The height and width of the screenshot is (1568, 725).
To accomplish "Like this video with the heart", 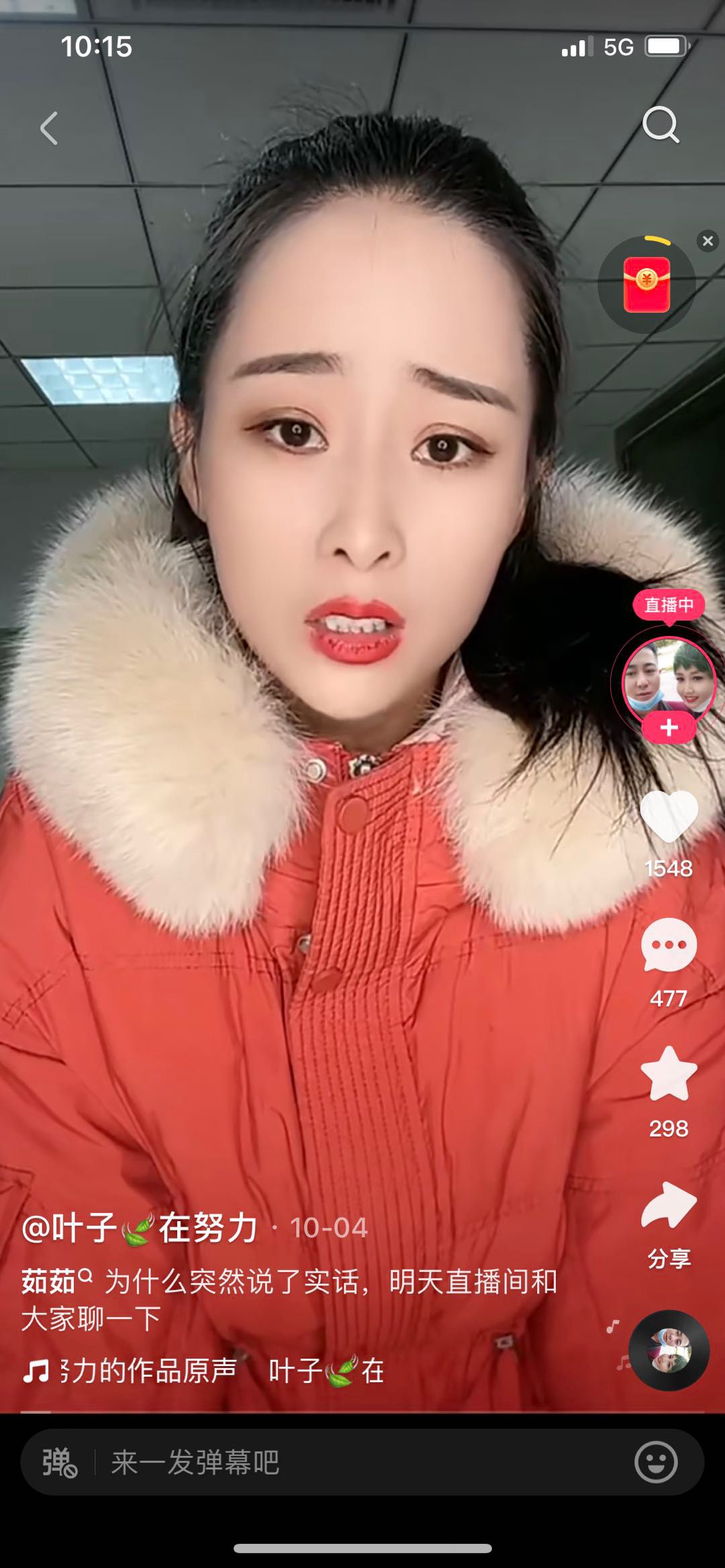I will click(669, 816).
